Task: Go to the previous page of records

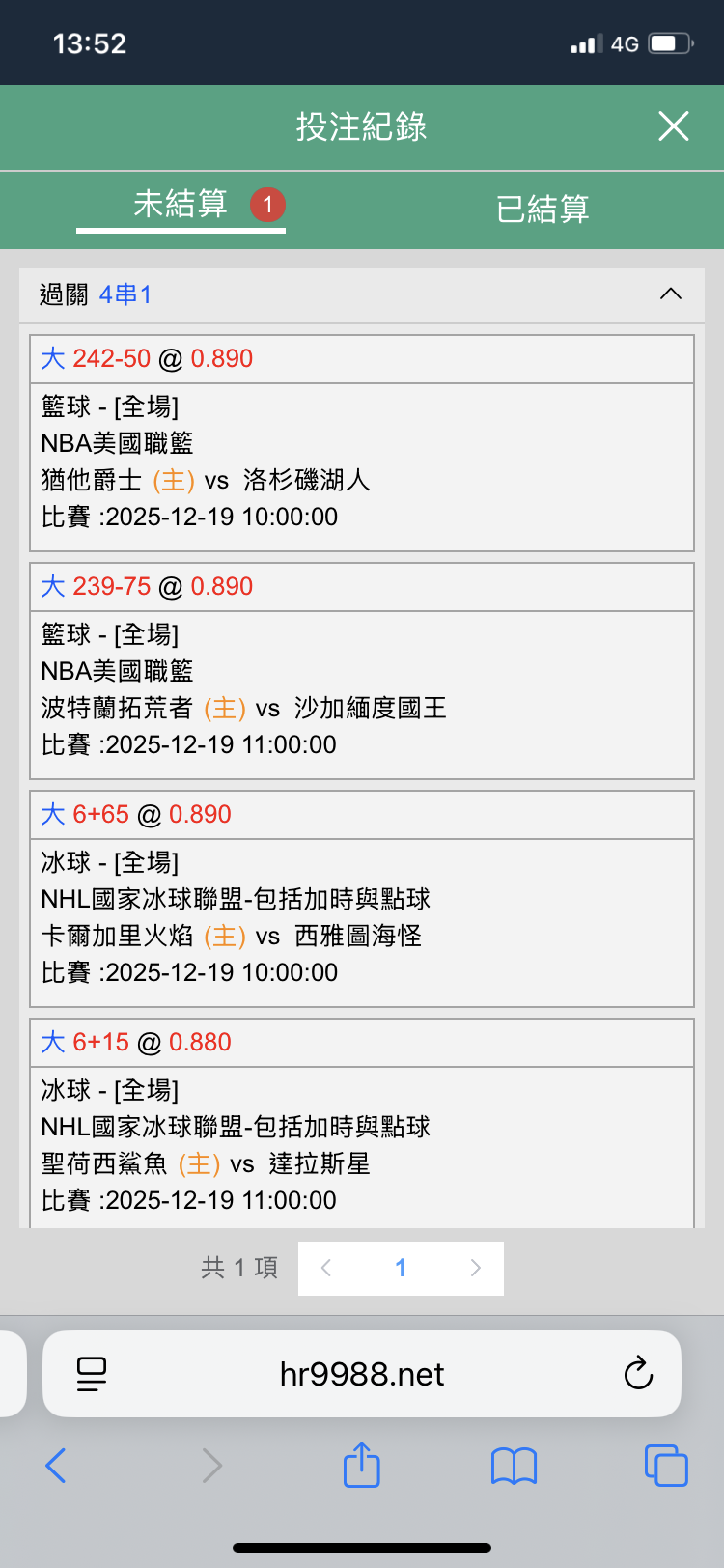Action: click(326, 1268)
